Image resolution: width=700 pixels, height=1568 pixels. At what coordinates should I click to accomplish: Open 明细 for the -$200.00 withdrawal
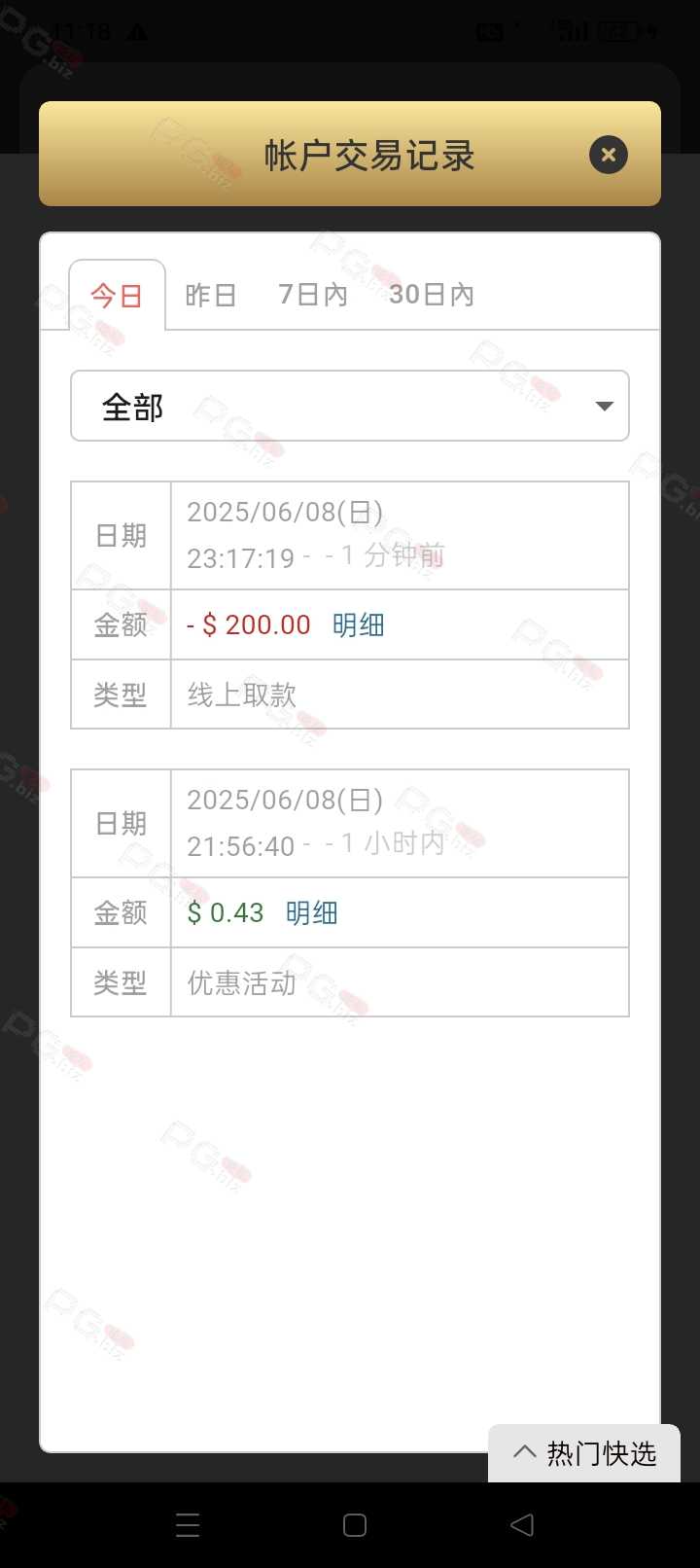pos(359,624)
